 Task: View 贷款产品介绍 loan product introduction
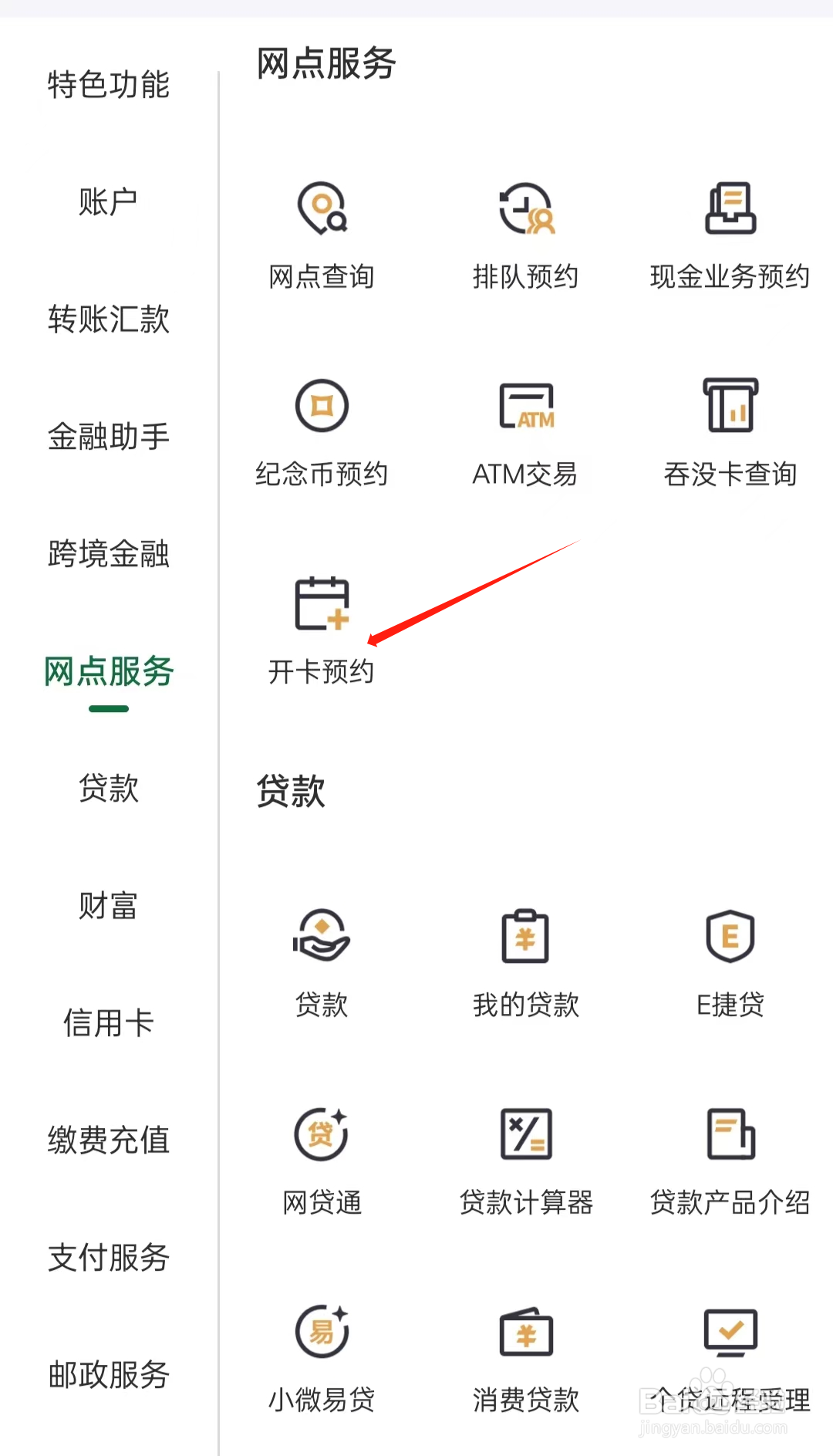pos(729,1157)
